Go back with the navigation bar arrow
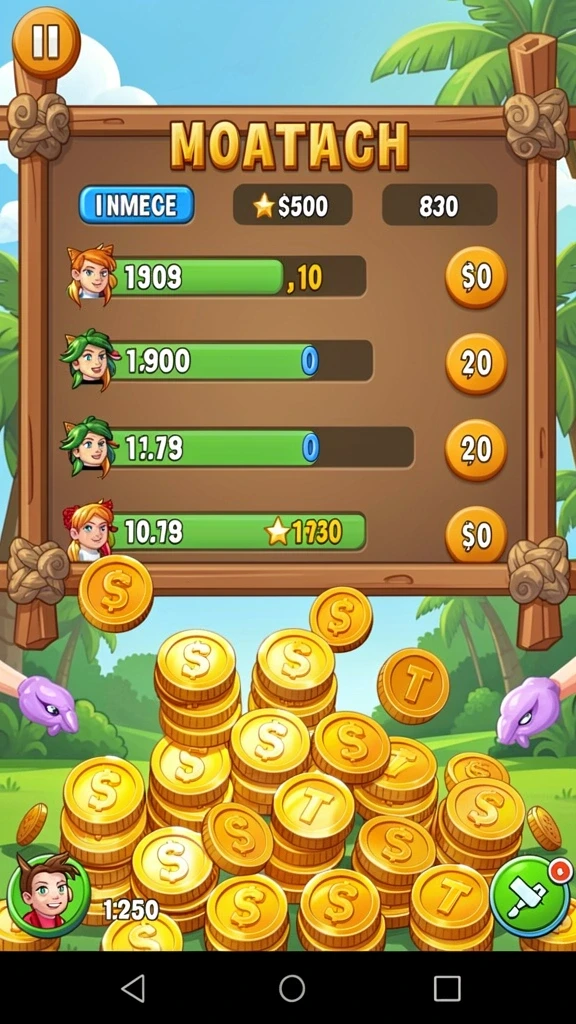The width and height of the screenshot is (576, 1024). [x=133, y=989]
